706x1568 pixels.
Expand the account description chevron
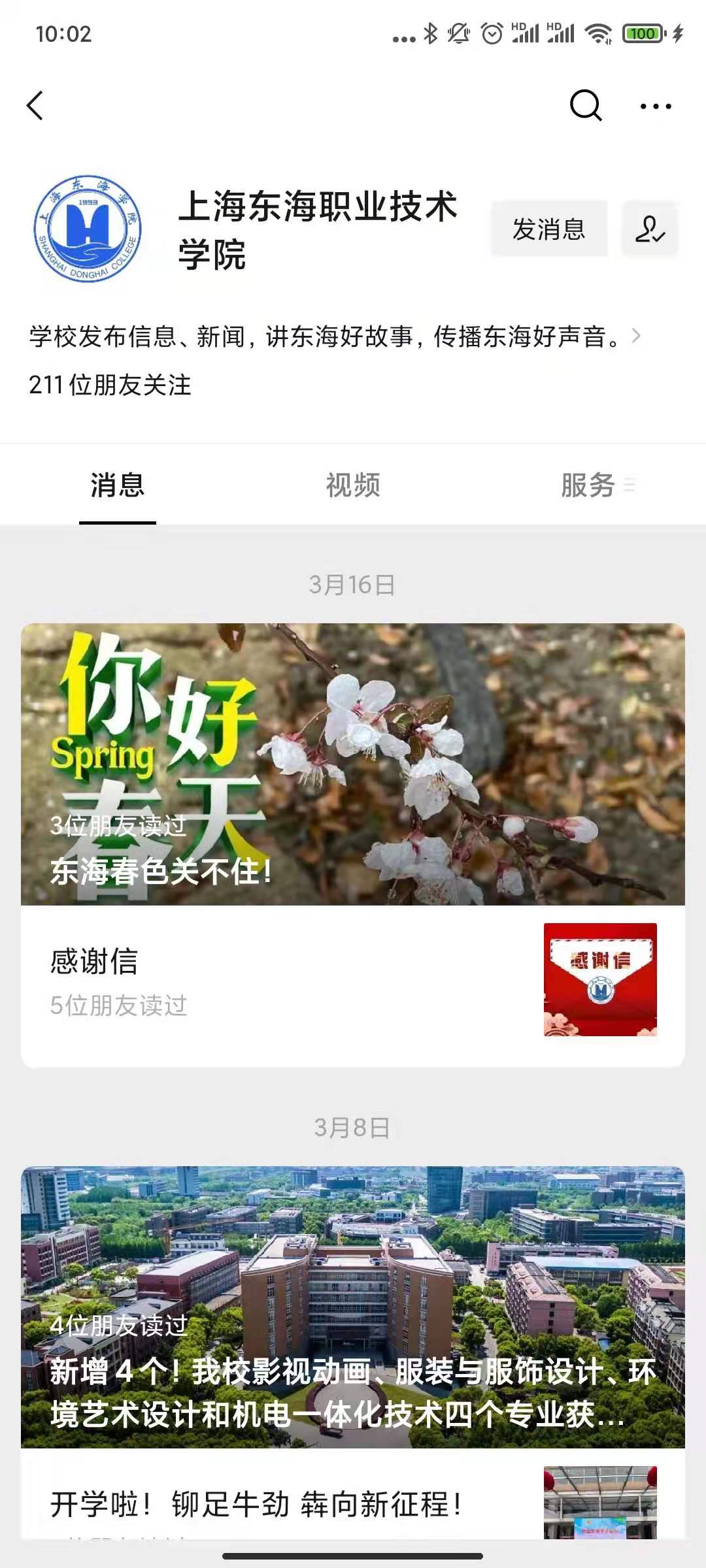635,336
